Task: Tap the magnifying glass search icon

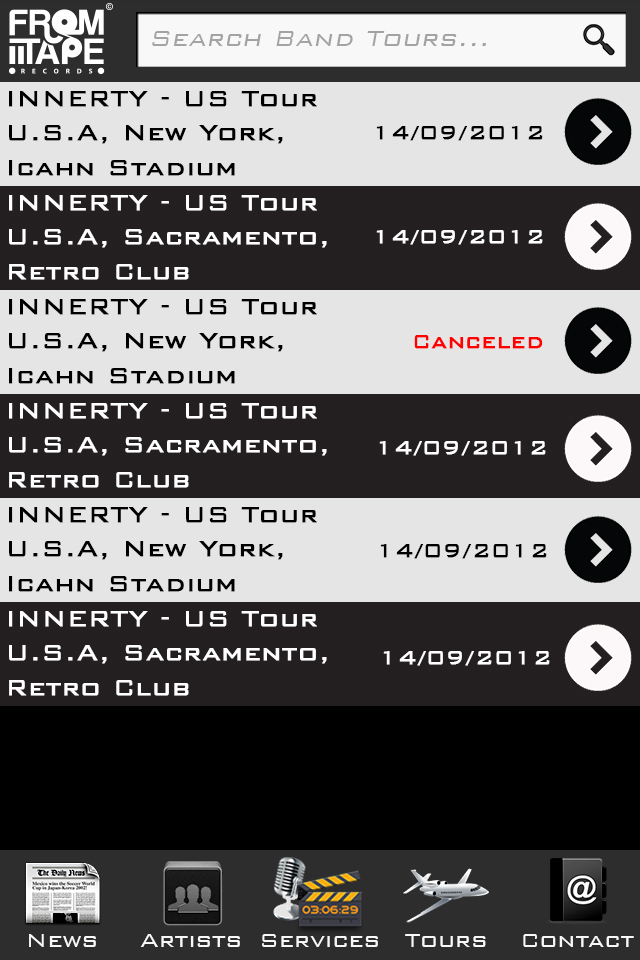Action: (x=598, y=40)
